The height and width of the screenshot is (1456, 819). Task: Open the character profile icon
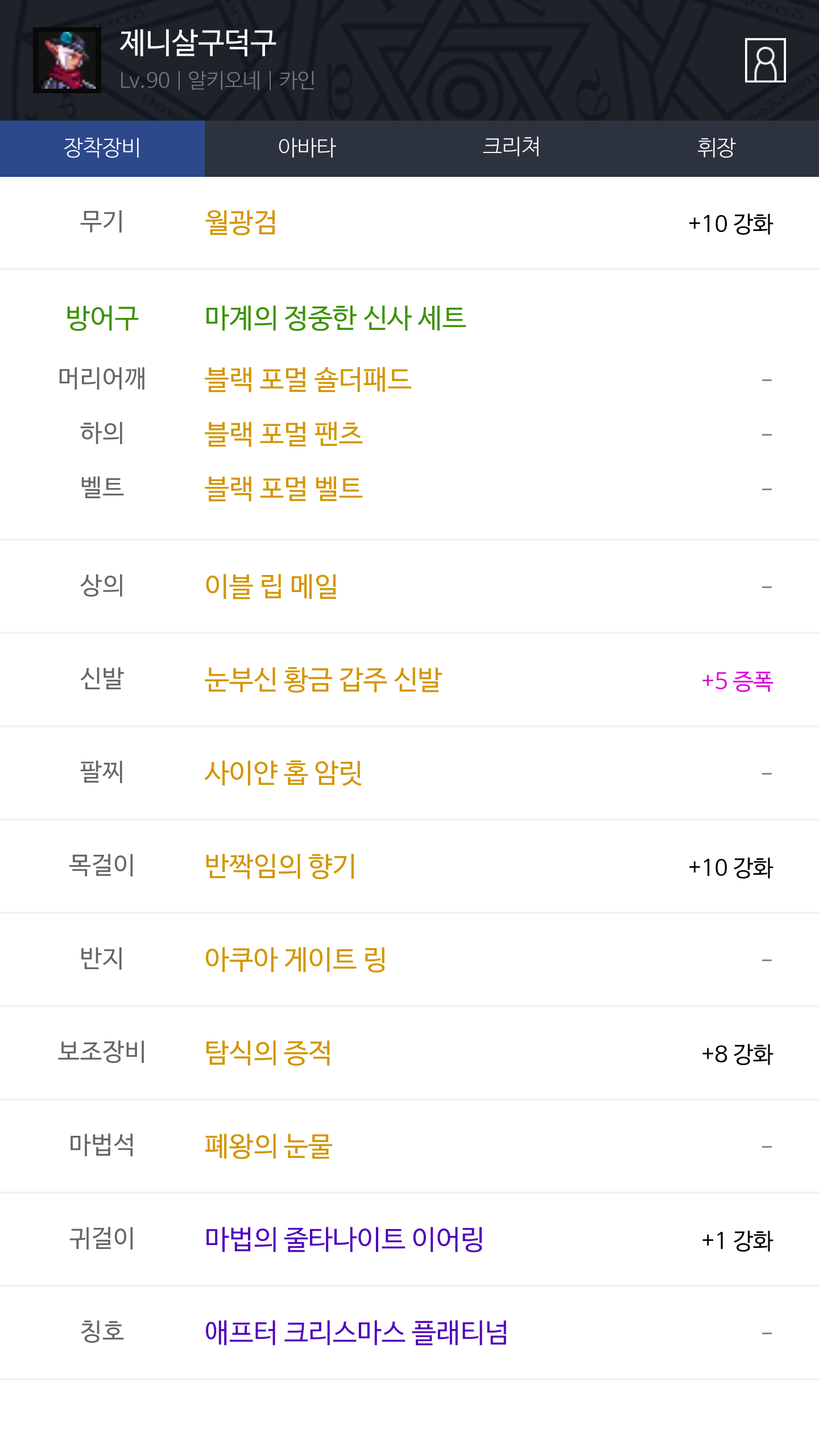[x=765, y=60]
